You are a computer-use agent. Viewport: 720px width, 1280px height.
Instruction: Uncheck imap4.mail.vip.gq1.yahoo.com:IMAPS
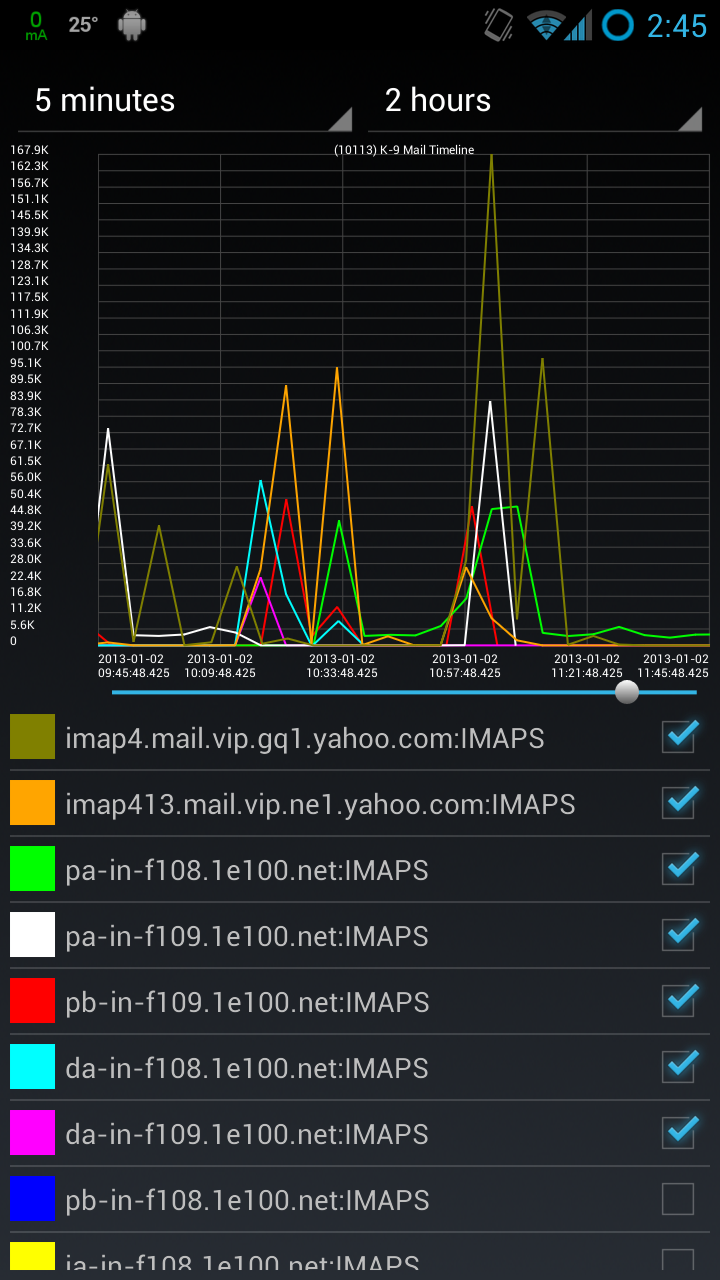pyautogui.click(x=678, y=738)
